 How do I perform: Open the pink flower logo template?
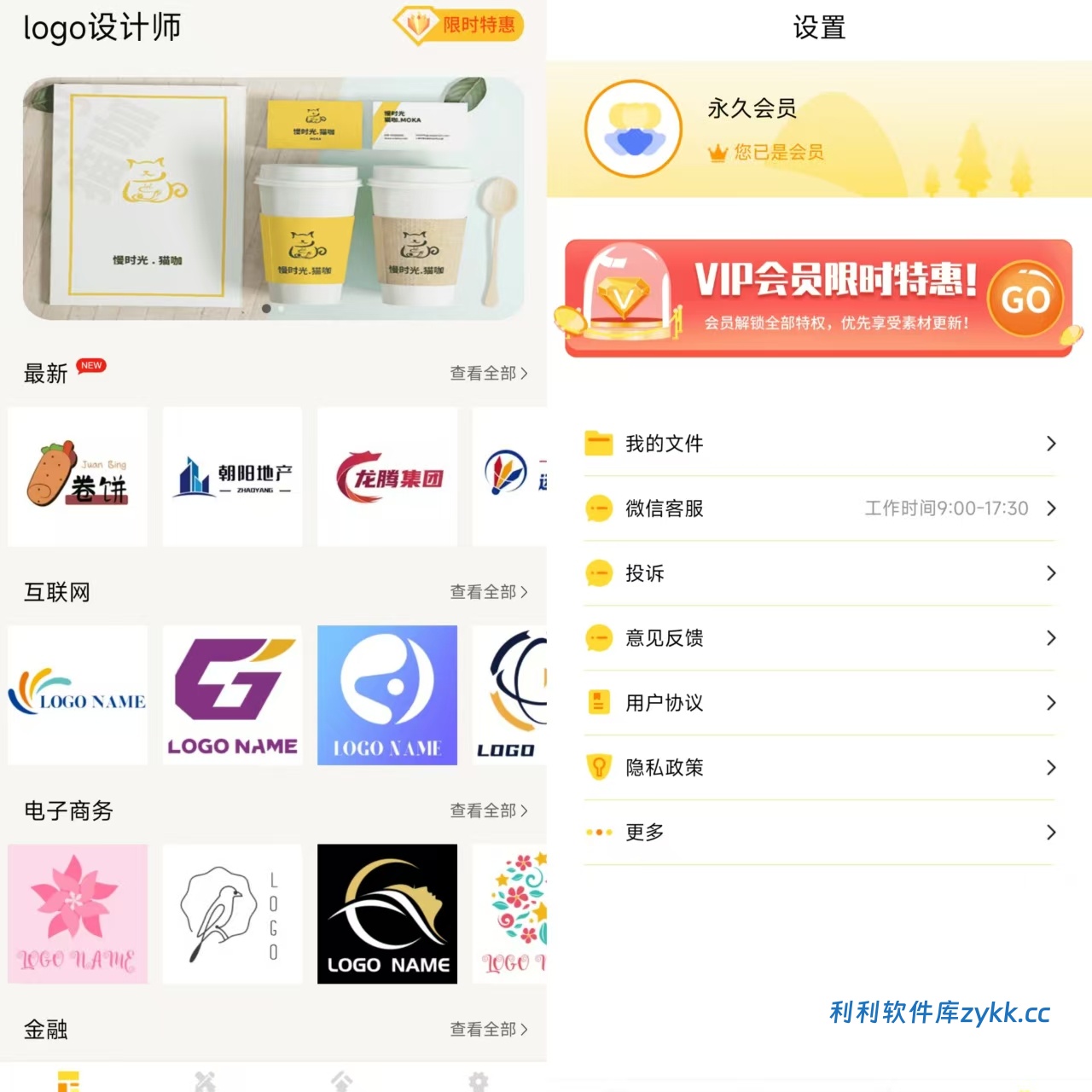click(x=78, y=914)
